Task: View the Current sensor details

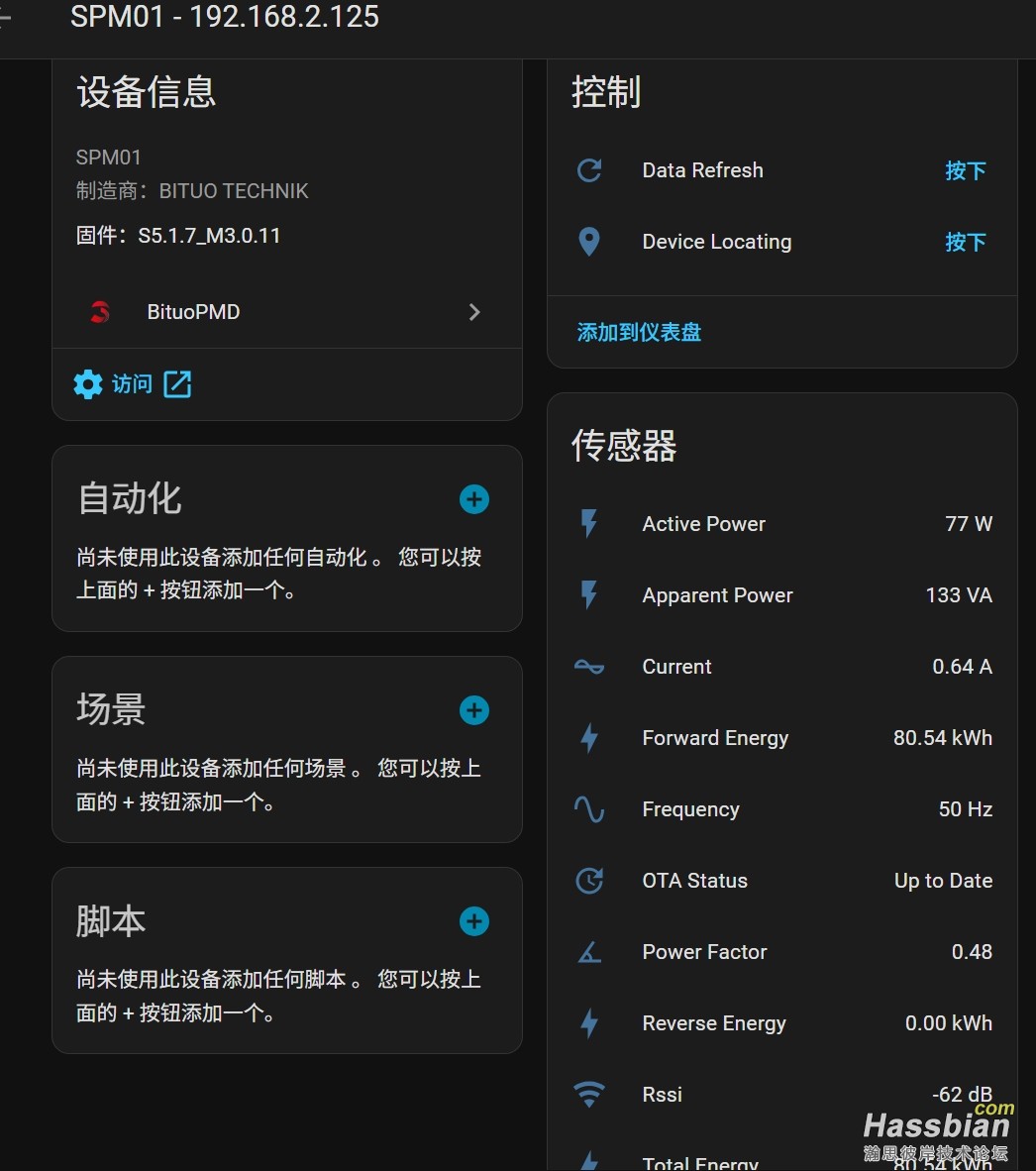Action: (782, 667)
